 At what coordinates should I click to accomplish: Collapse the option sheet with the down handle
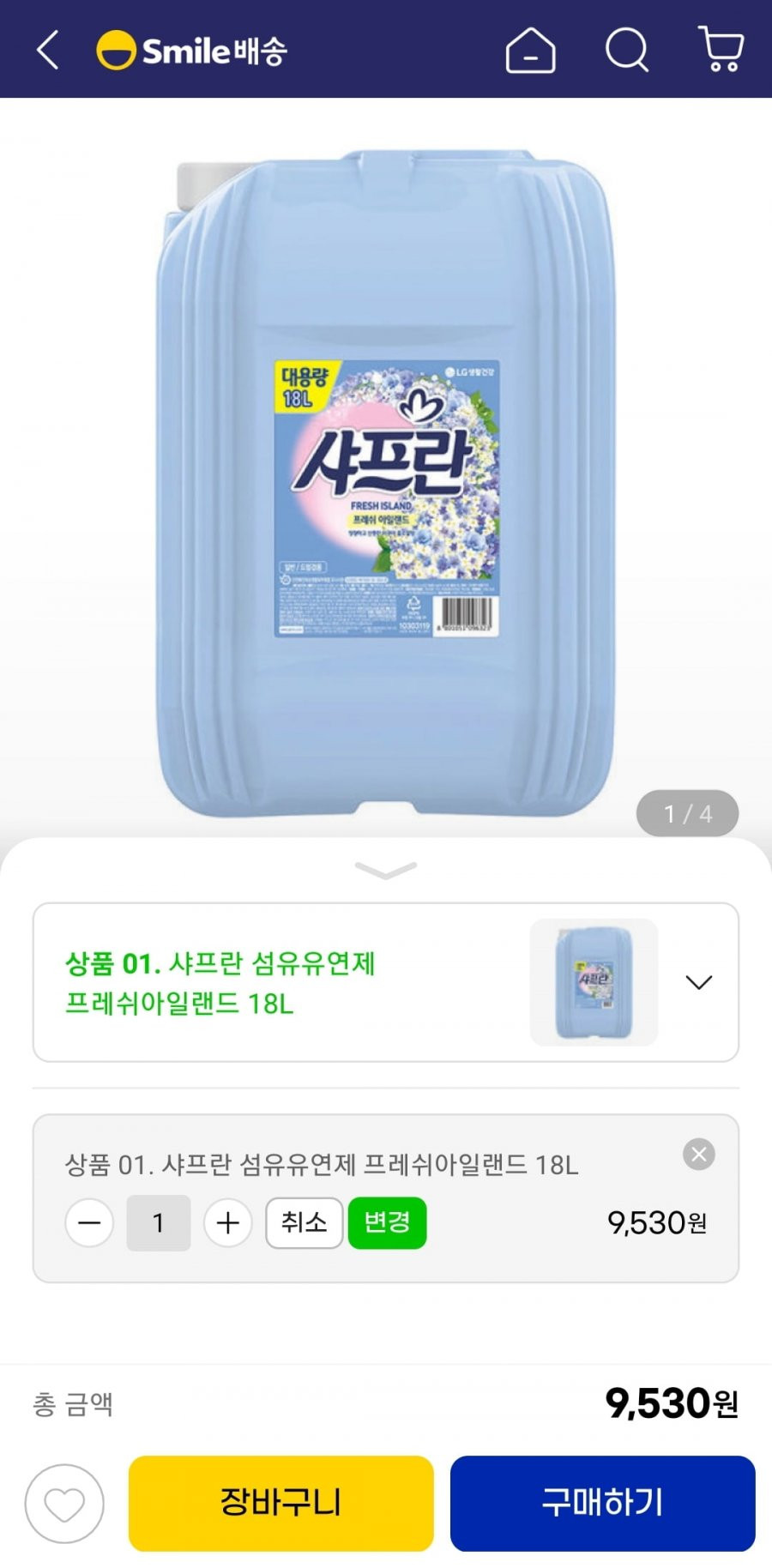tap(386, 870)
